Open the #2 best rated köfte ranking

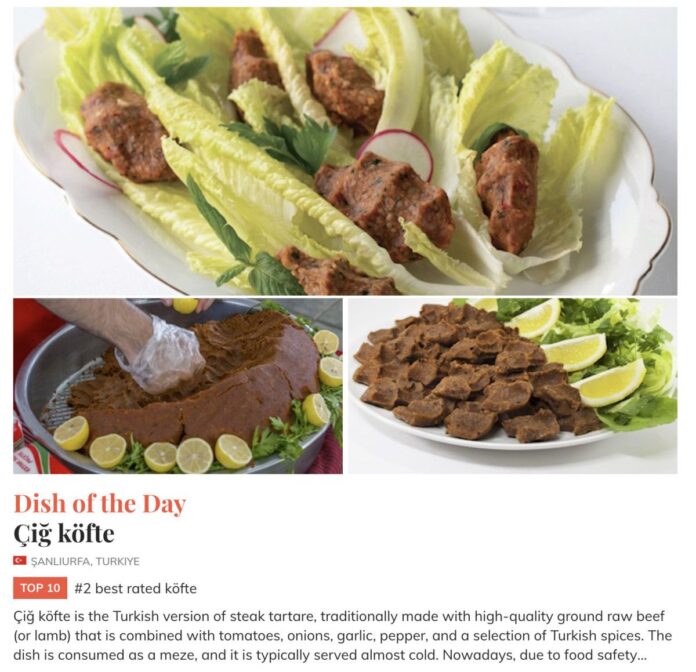pyautogui.click(x=136, y=588)
